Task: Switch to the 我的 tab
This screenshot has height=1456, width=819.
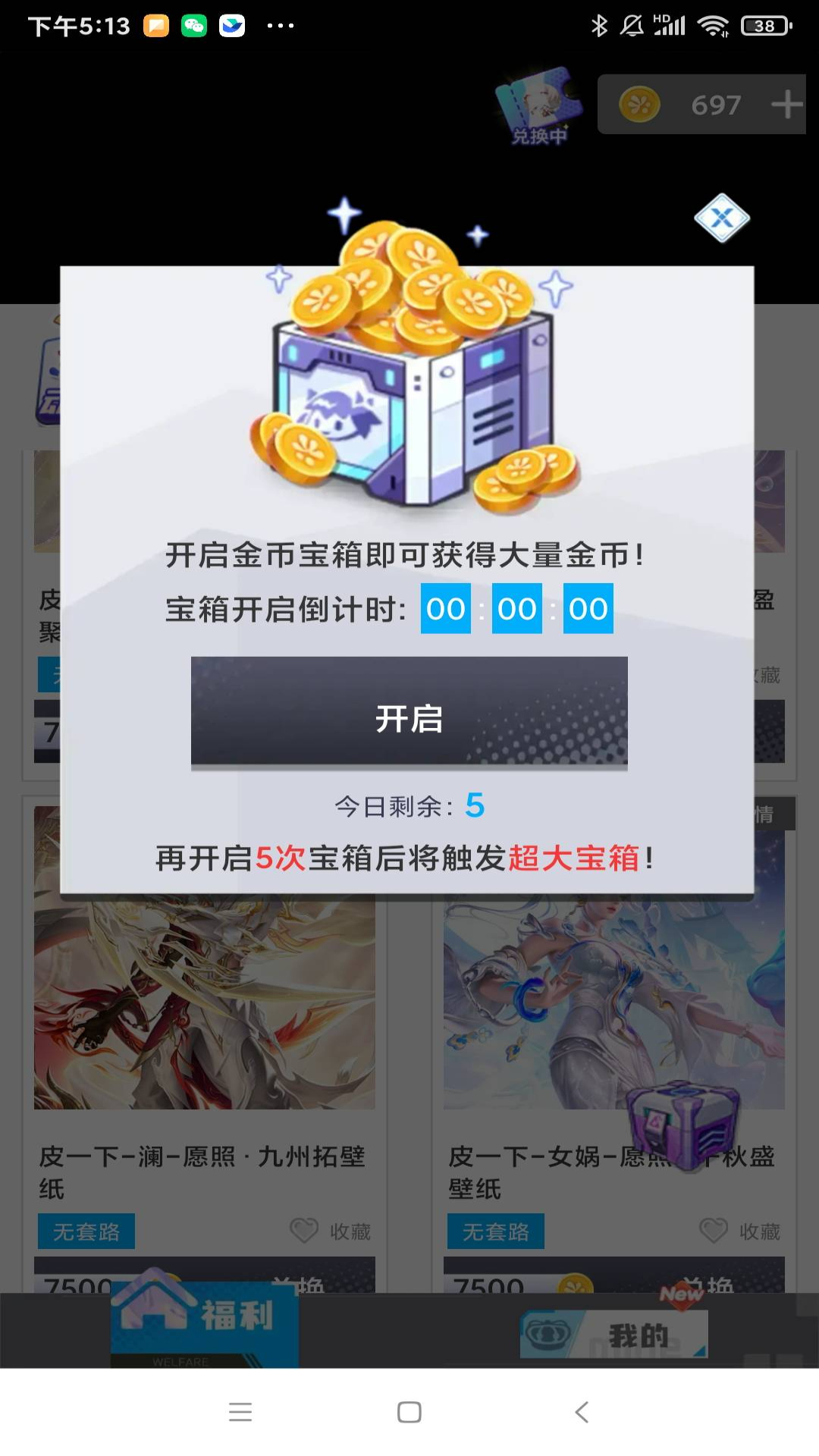Action: click(x=614, y=1334)
